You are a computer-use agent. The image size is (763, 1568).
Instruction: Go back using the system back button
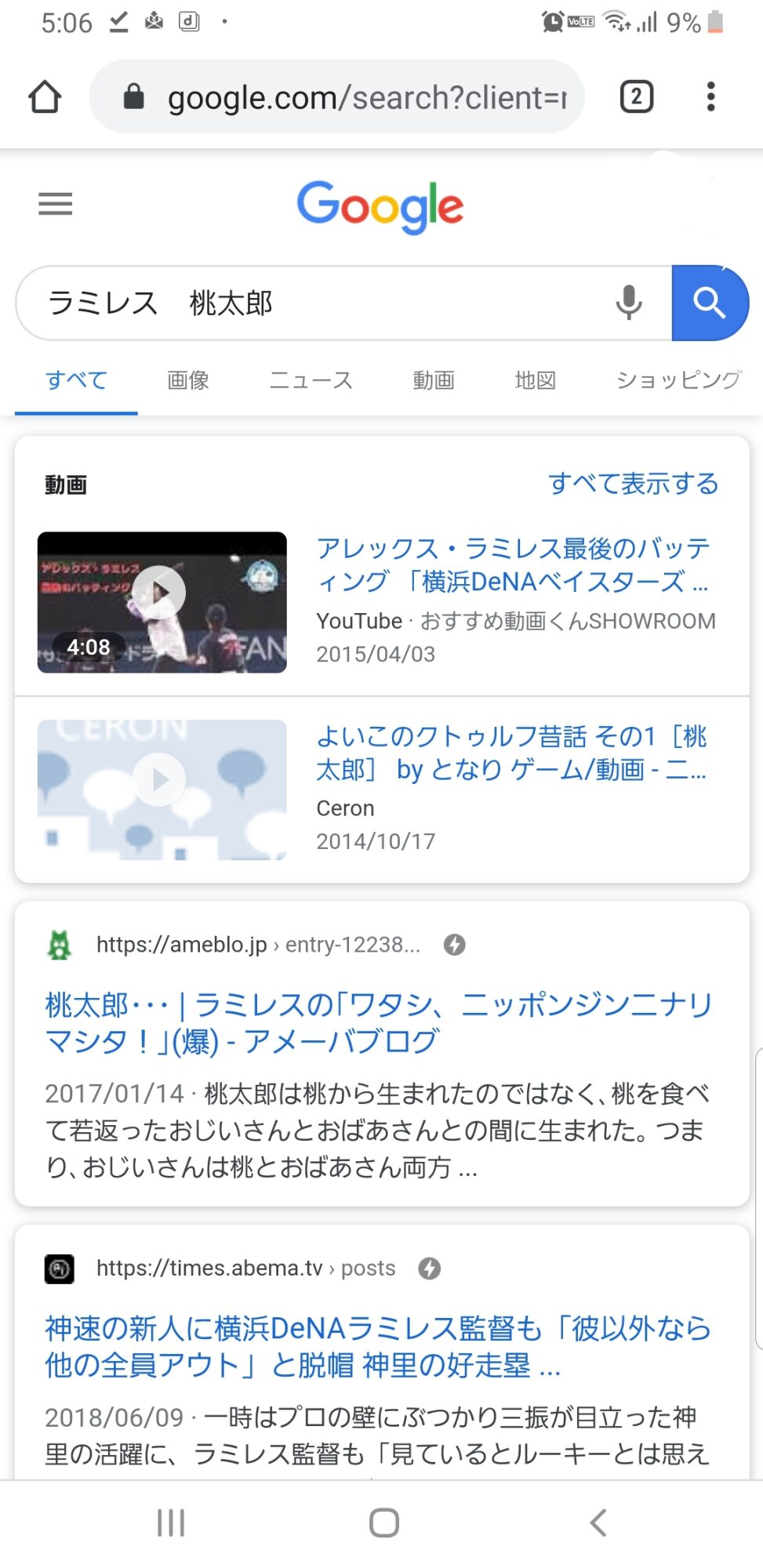[x=598, y=1523]
